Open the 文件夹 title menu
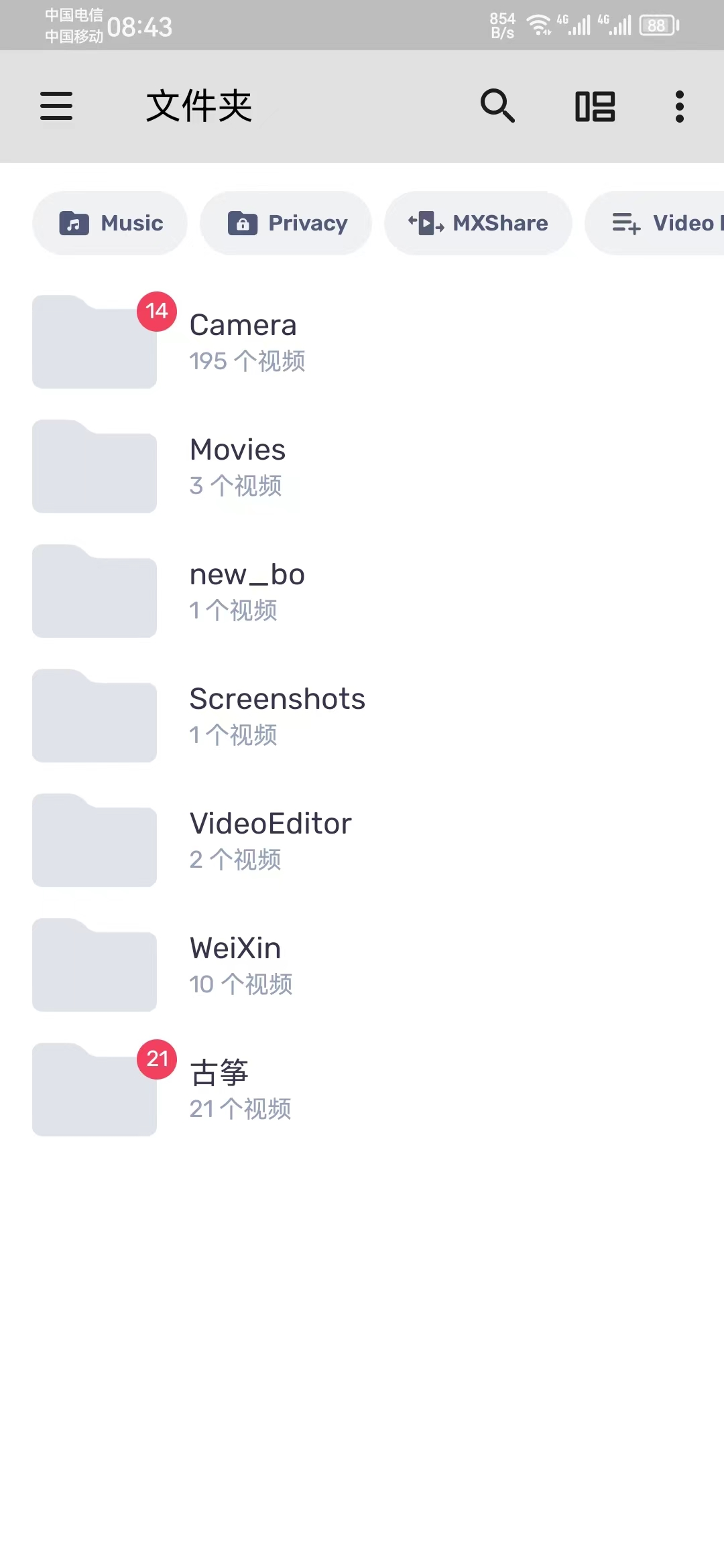Image resolution: width=724 pixels, height=1568 pixels. click(198, 107)
